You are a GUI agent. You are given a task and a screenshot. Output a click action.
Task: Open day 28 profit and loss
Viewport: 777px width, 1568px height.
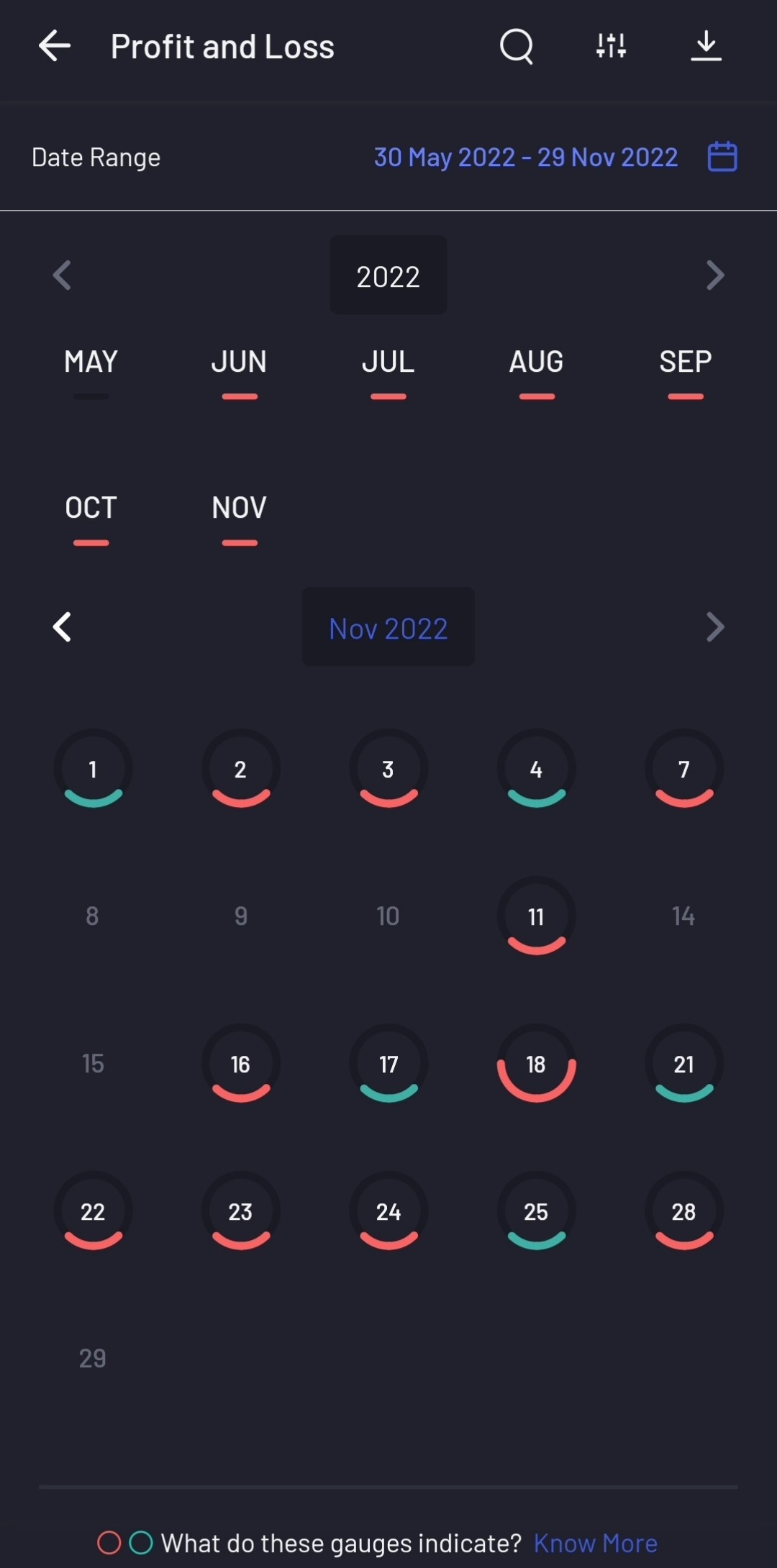pos(683,1212)
